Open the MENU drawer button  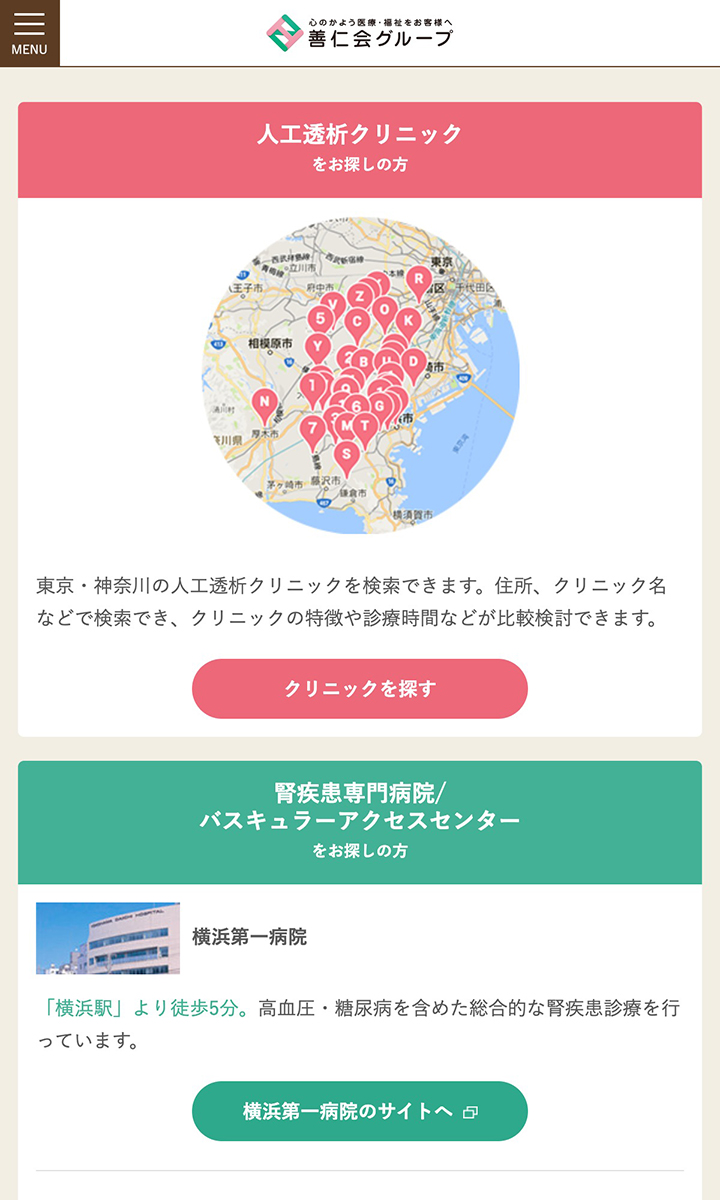coord(29,33)
